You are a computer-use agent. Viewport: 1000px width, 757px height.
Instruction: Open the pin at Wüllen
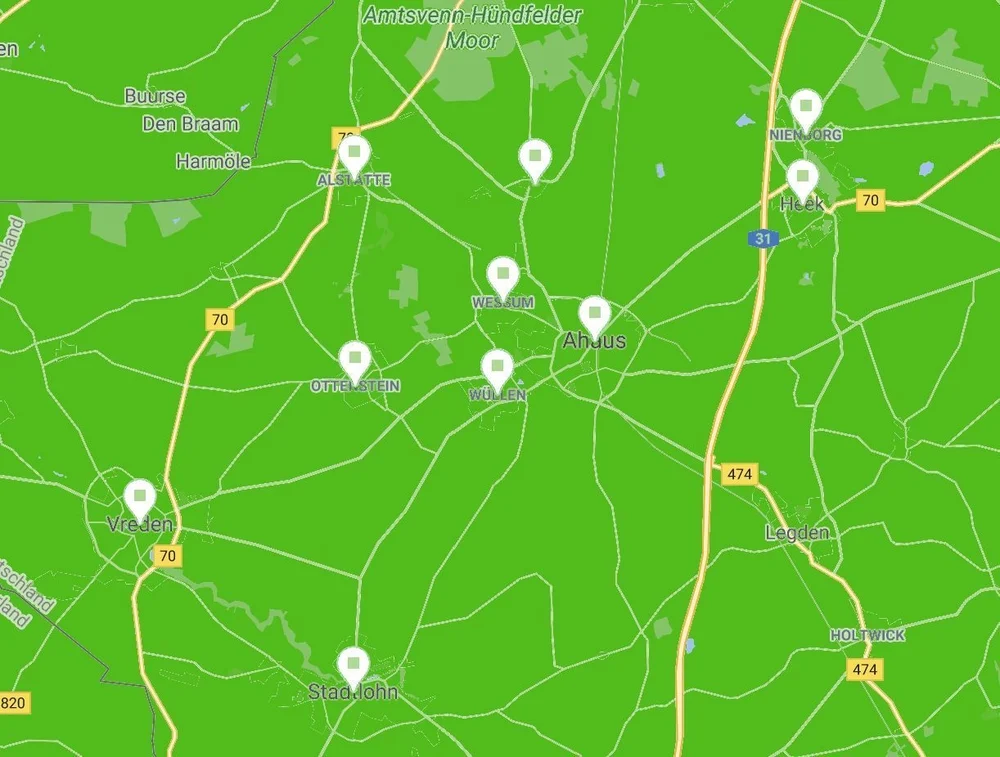(x=497, y=367)
